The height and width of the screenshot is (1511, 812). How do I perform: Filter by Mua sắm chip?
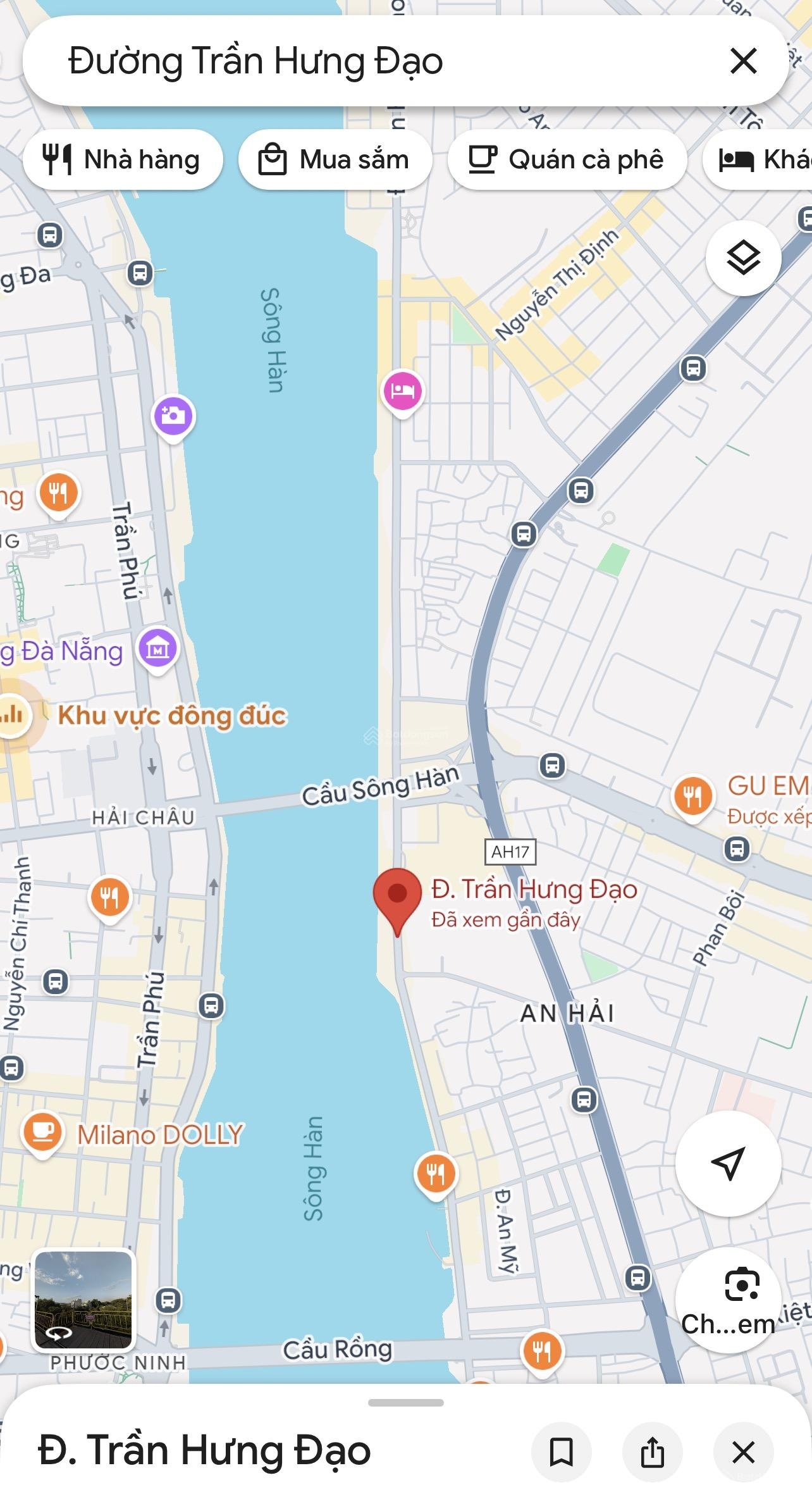tap(335, 159)
